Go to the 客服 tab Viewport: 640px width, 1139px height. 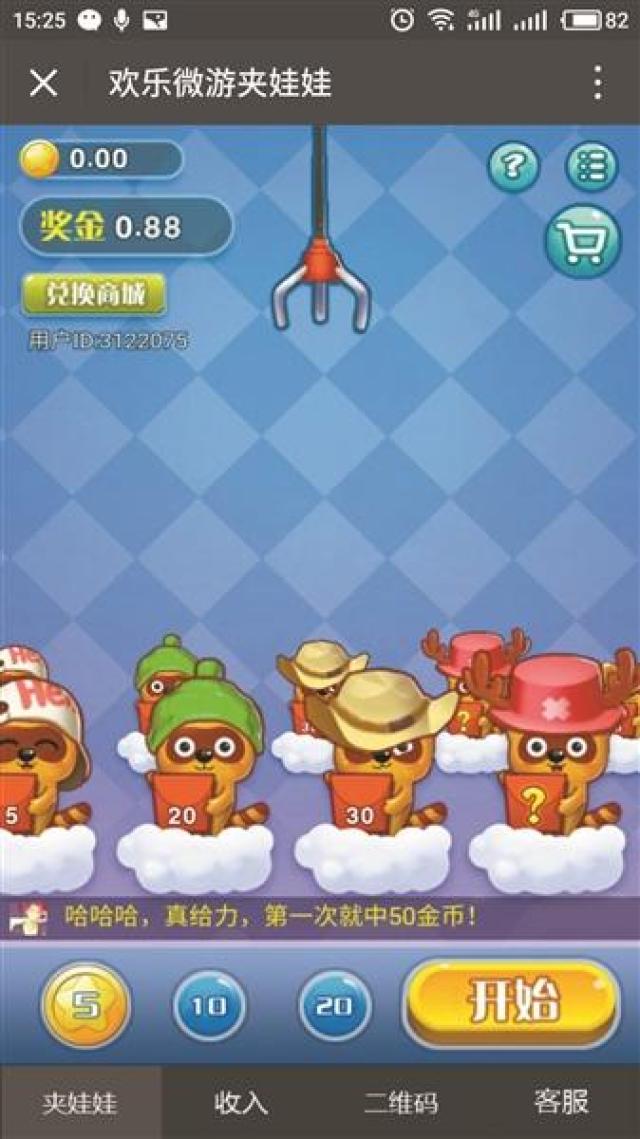(561, 1103)
